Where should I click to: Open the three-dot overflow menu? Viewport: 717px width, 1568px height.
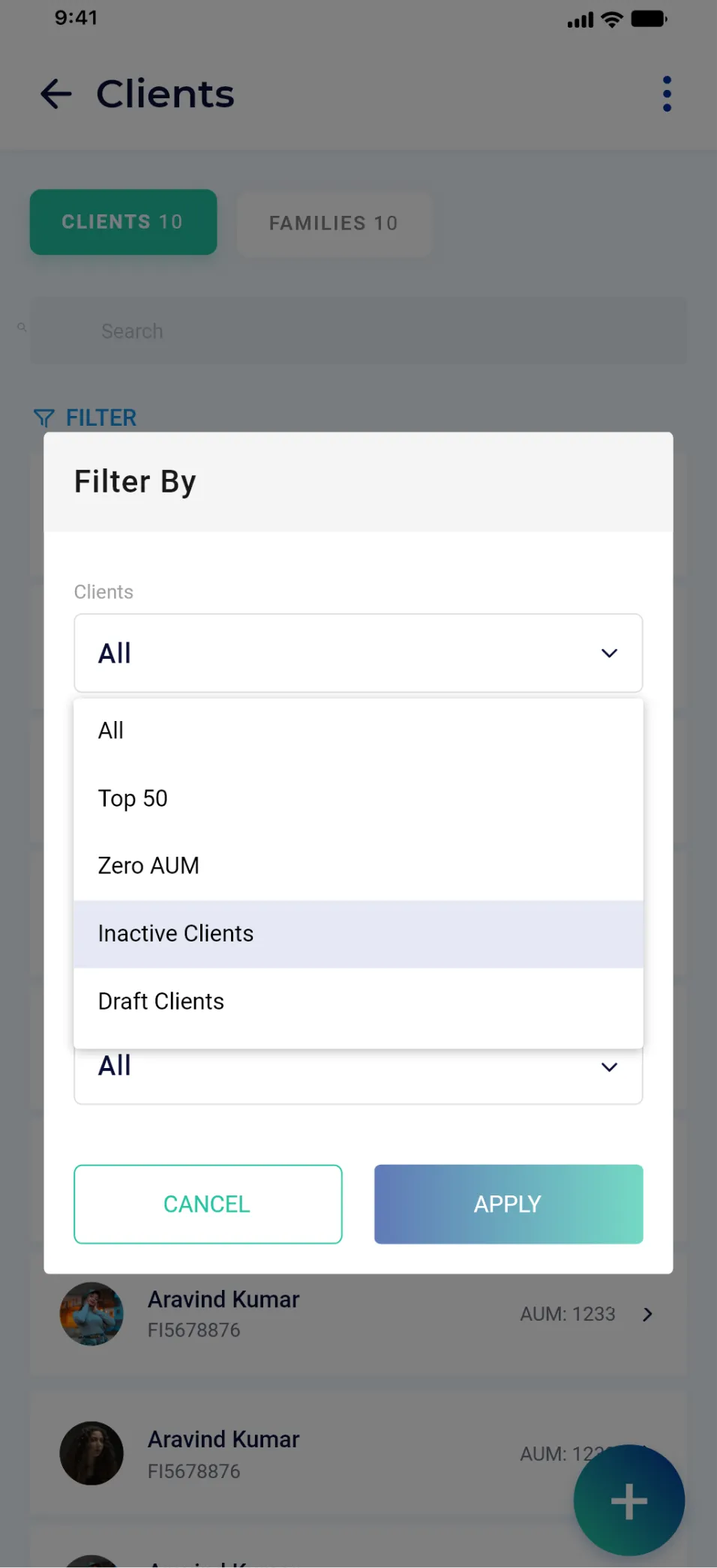667,94
